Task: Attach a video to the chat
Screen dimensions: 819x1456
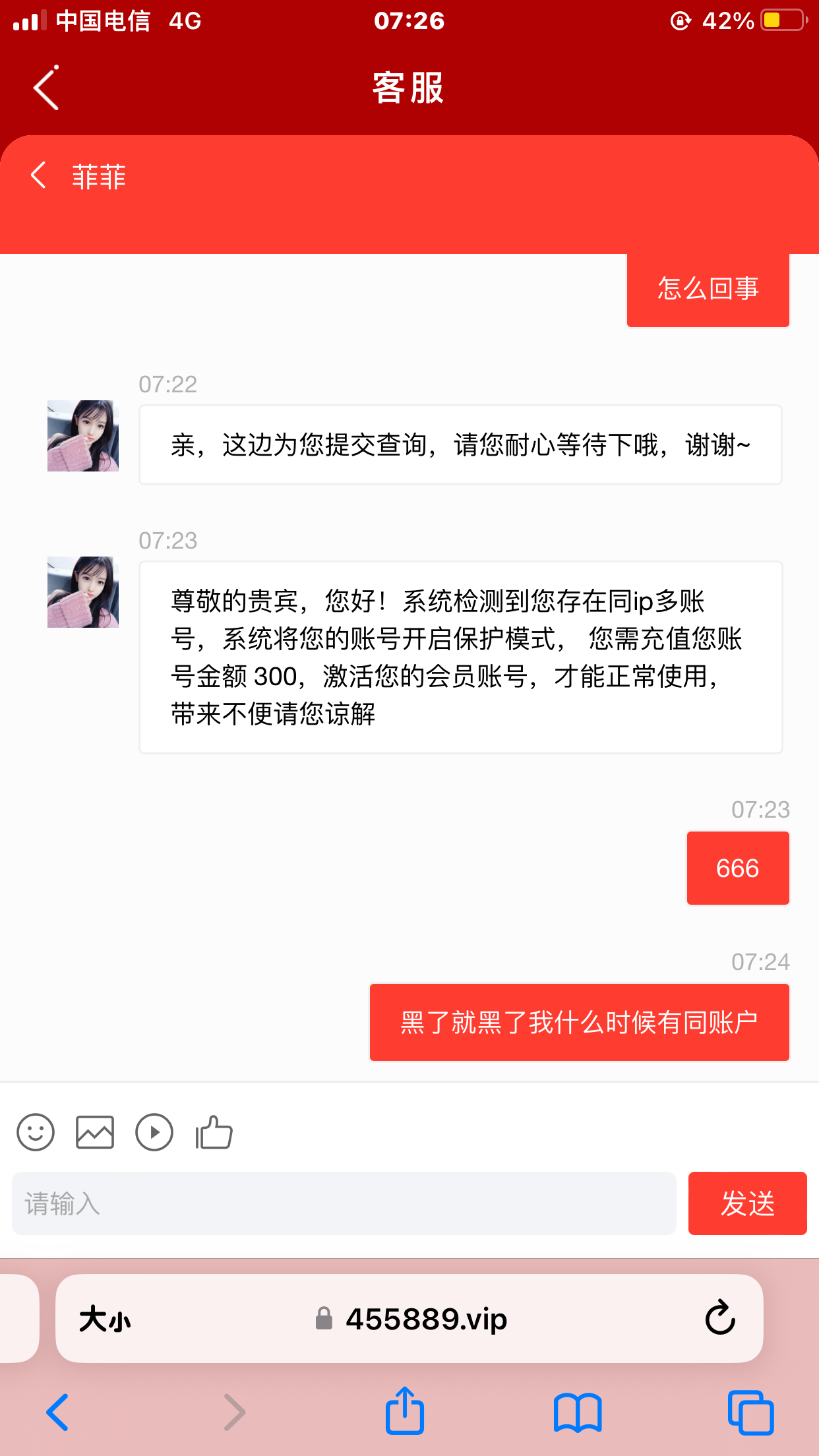Action: tap(154, 1132)
